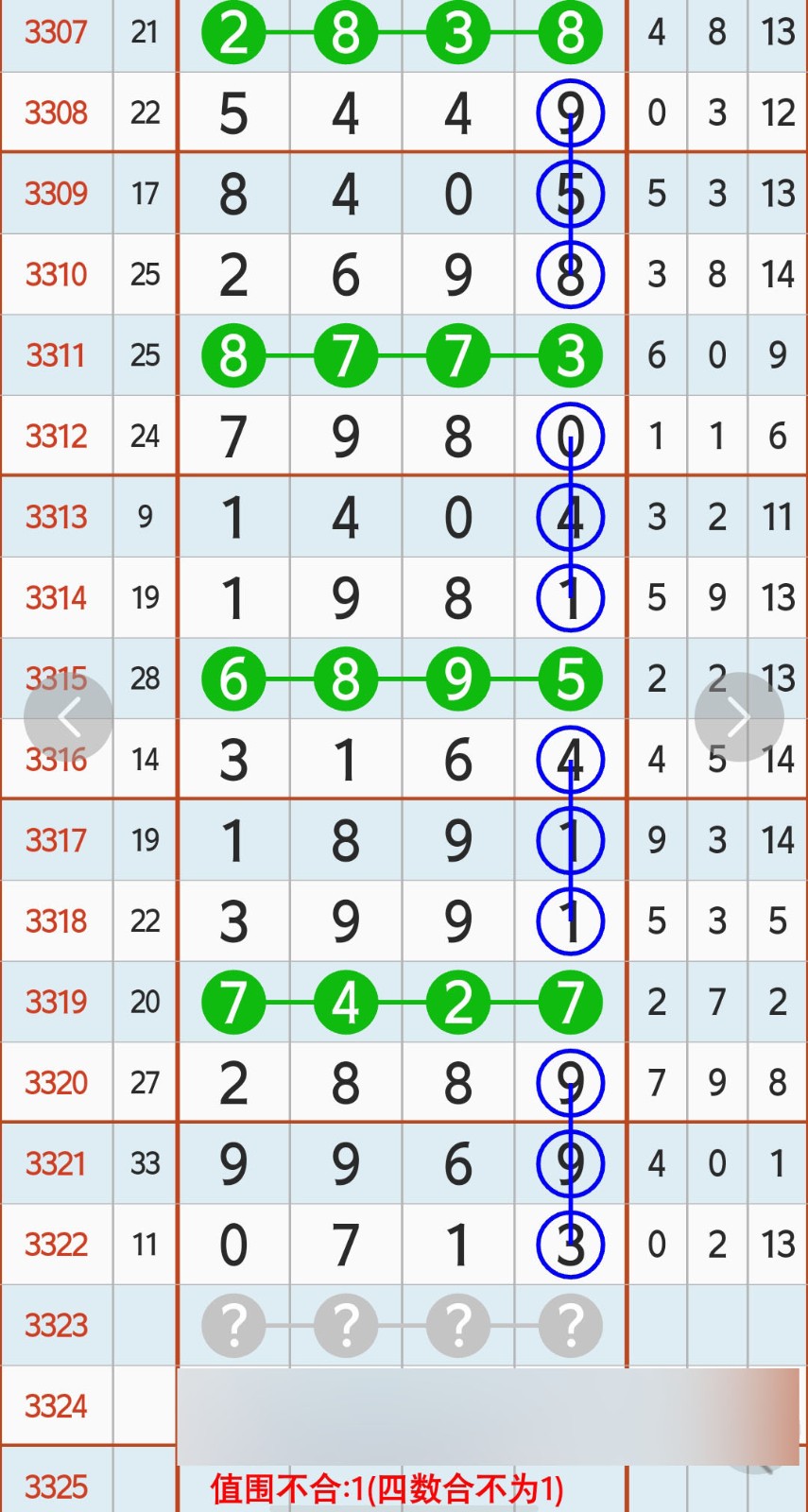This screenshot has height=1512, width=808.
Task: Tap the green circled 9 in row 3315
Action: pos(458,678)
